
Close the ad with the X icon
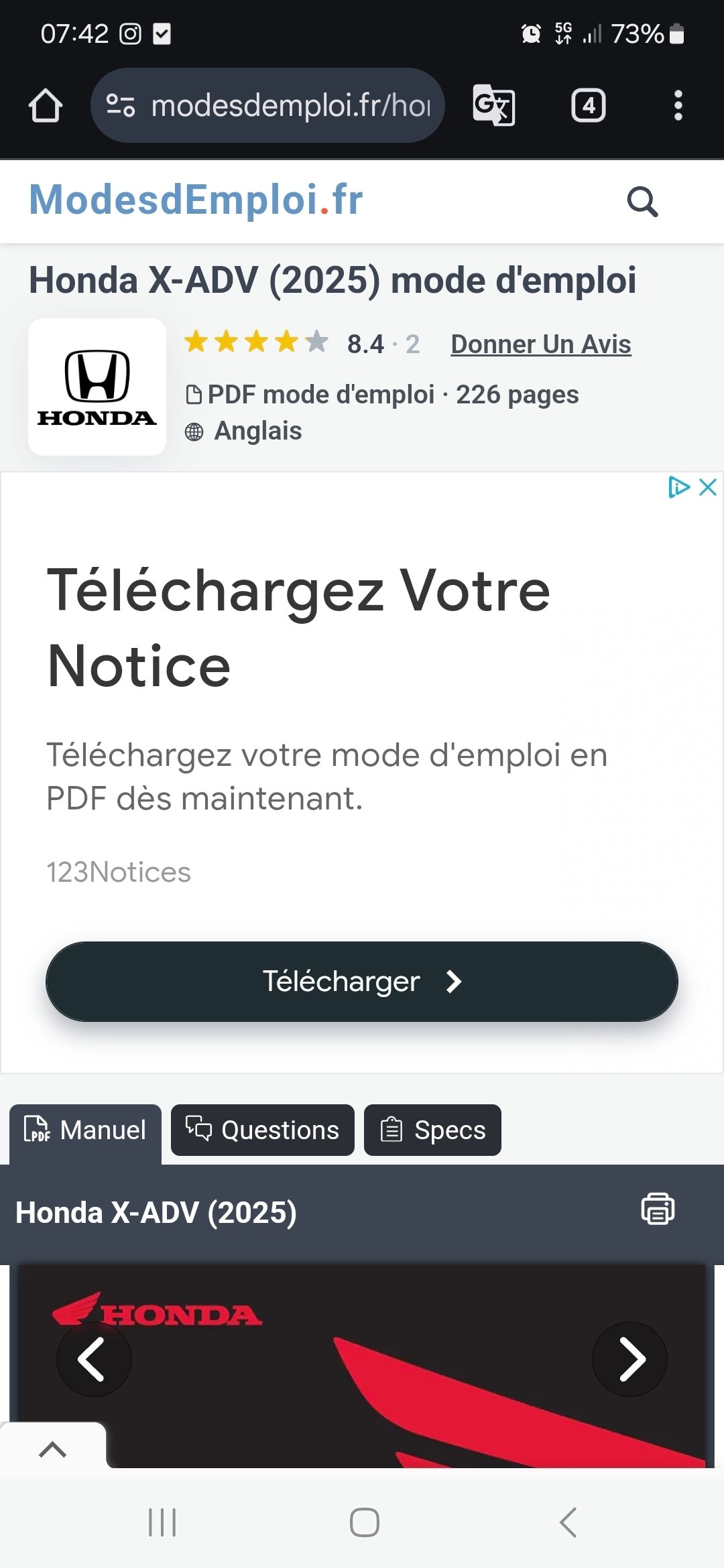708,487
